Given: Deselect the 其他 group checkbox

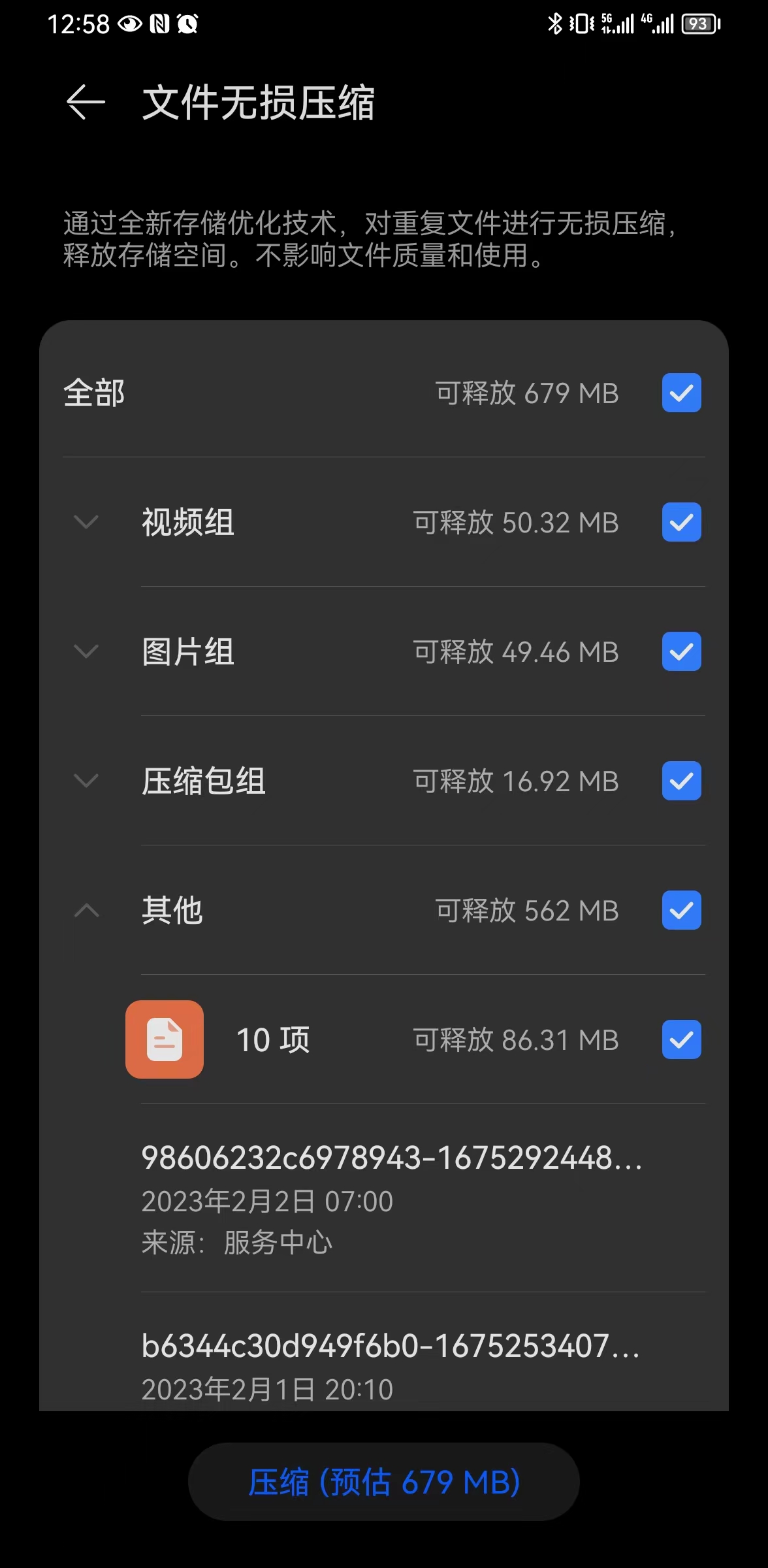Looking at the screenshot, I should click(x=680, y=910).
